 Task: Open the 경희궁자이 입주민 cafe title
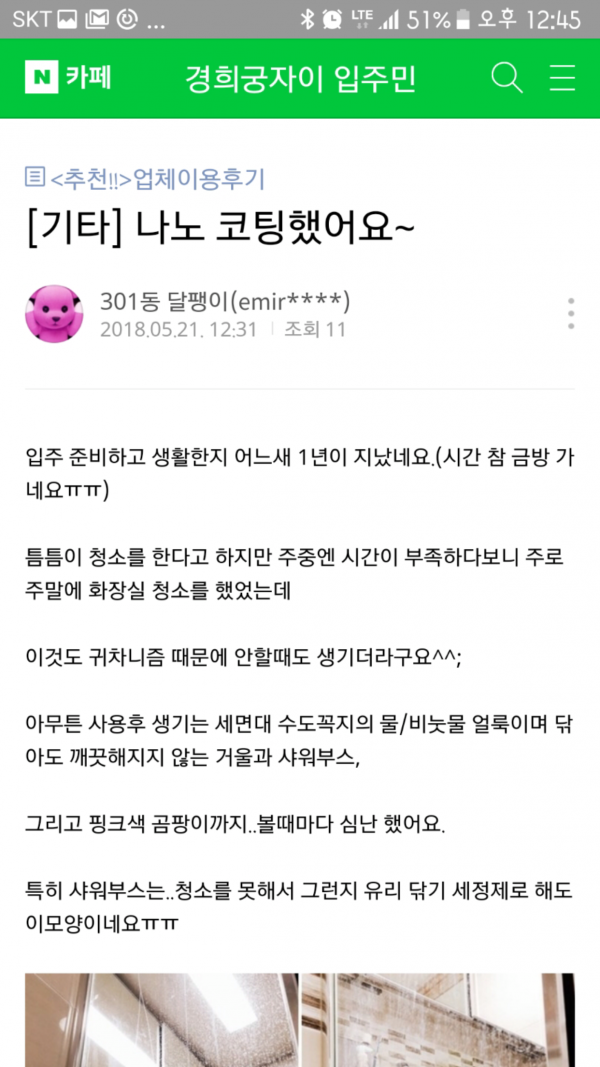(x=300, y=78)
